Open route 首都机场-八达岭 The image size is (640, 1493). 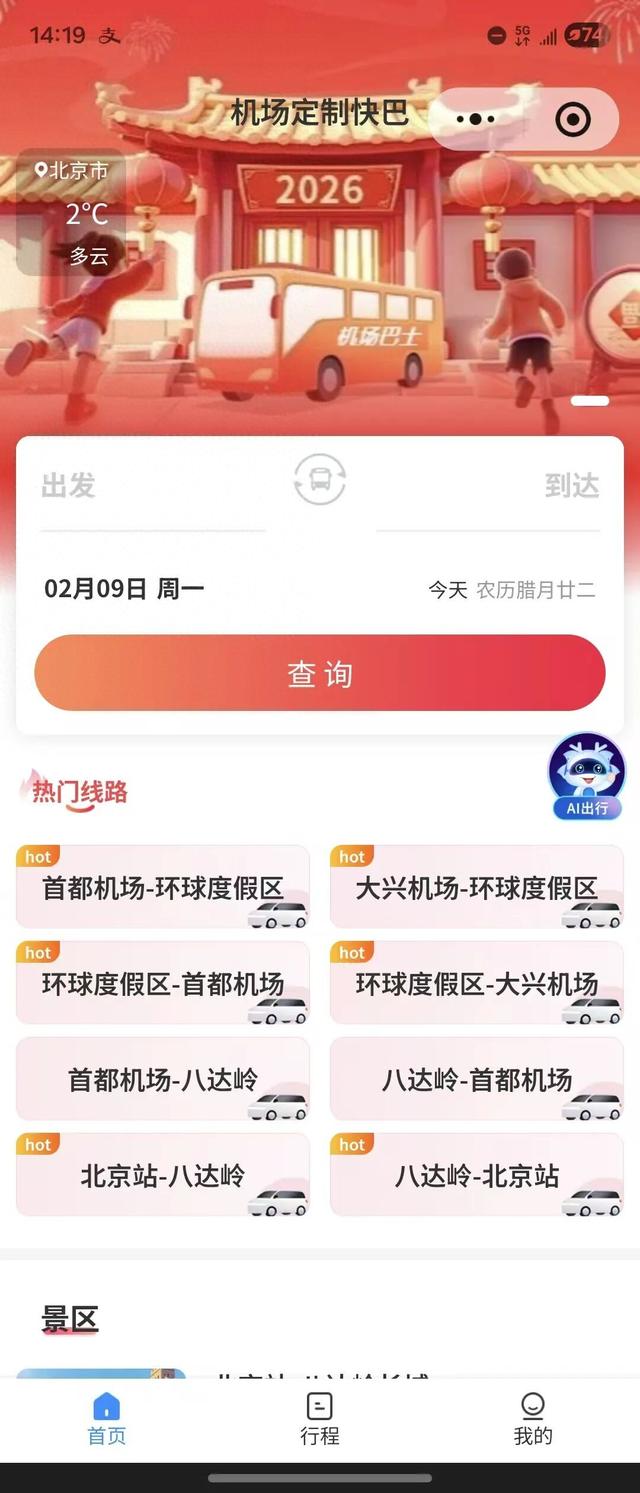(163, 1079)
